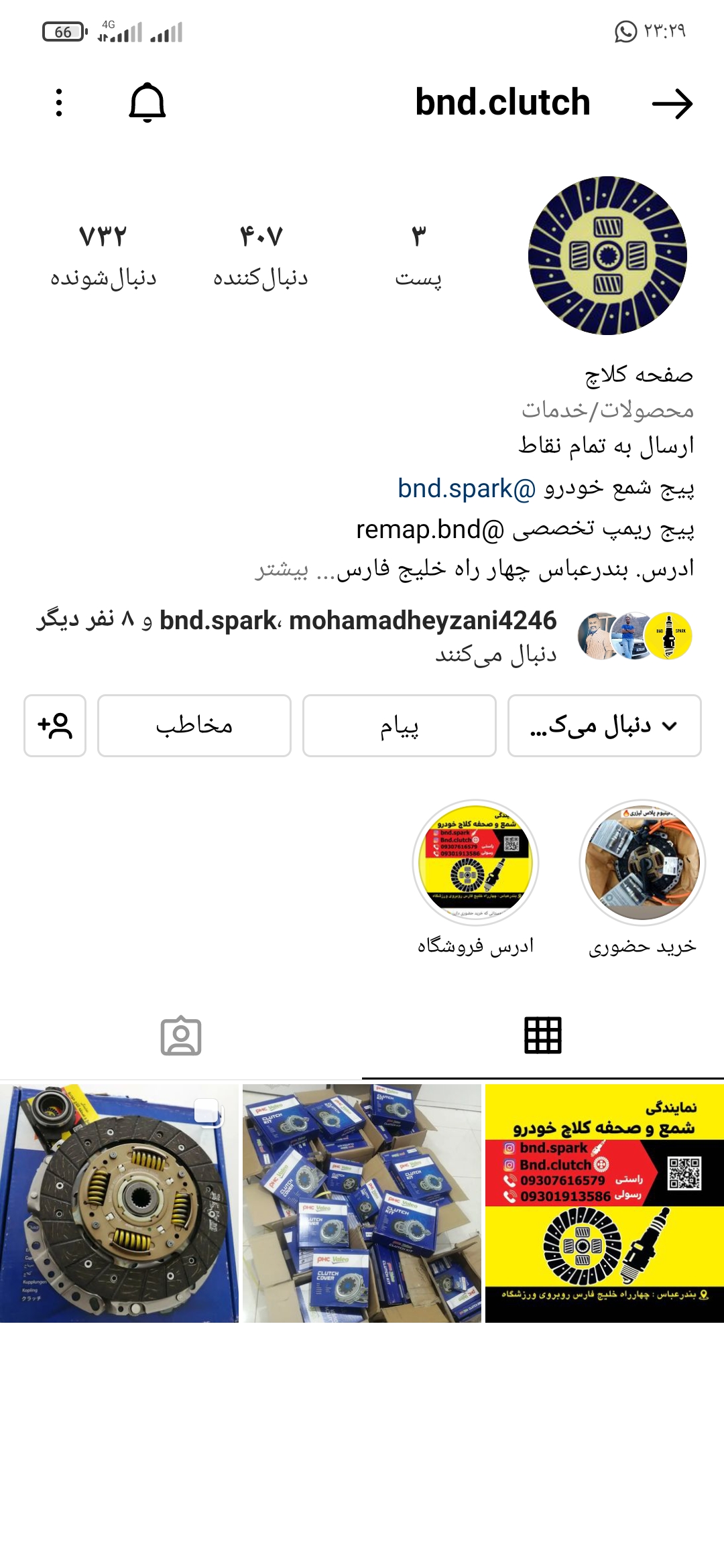
Task: Open the دنبال می‌ک... following dropdown
Action: (605, 726)
